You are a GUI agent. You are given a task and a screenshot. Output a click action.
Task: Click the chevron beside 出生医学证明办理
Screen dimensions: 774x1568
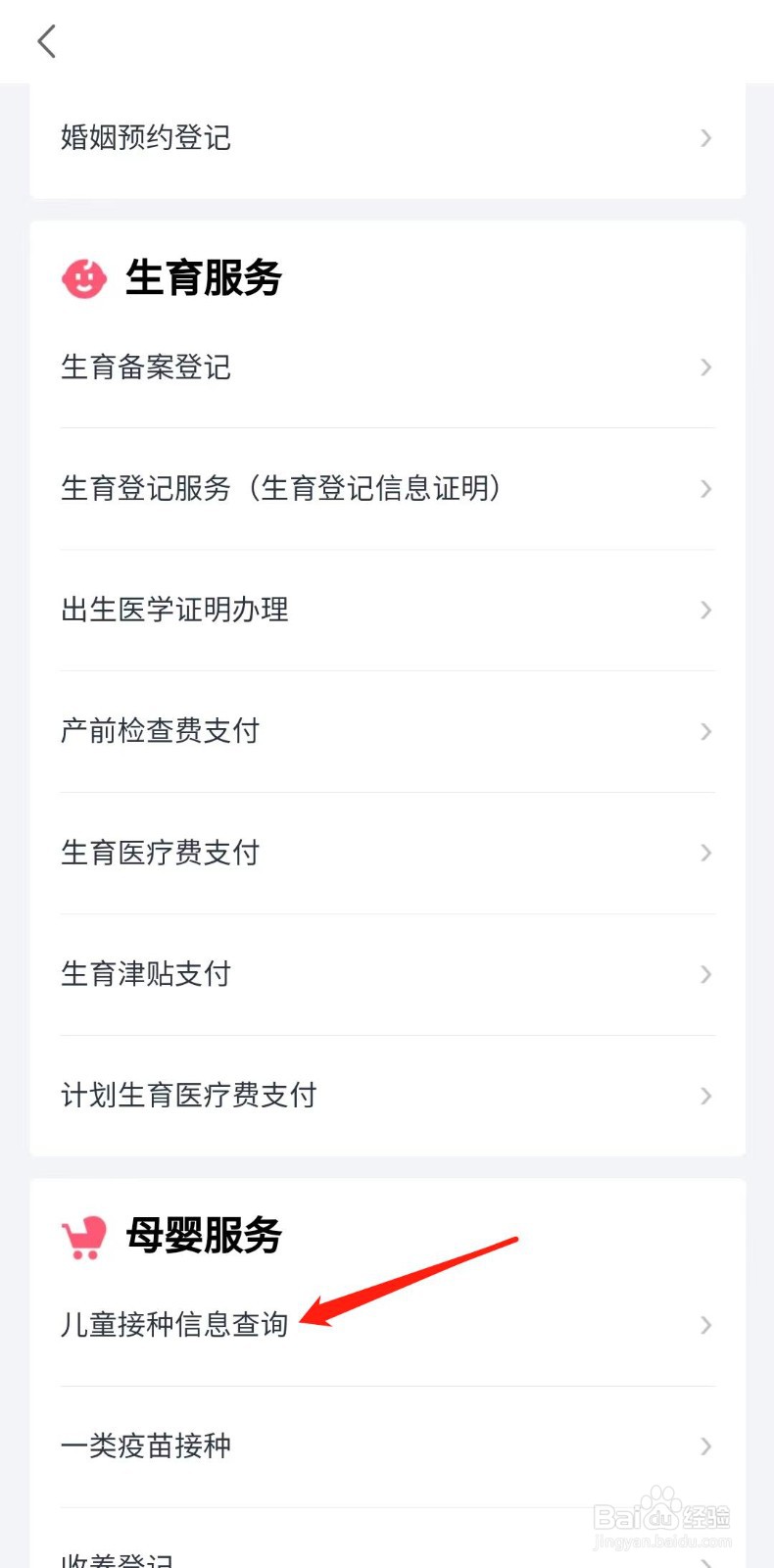tap(705, 611)
